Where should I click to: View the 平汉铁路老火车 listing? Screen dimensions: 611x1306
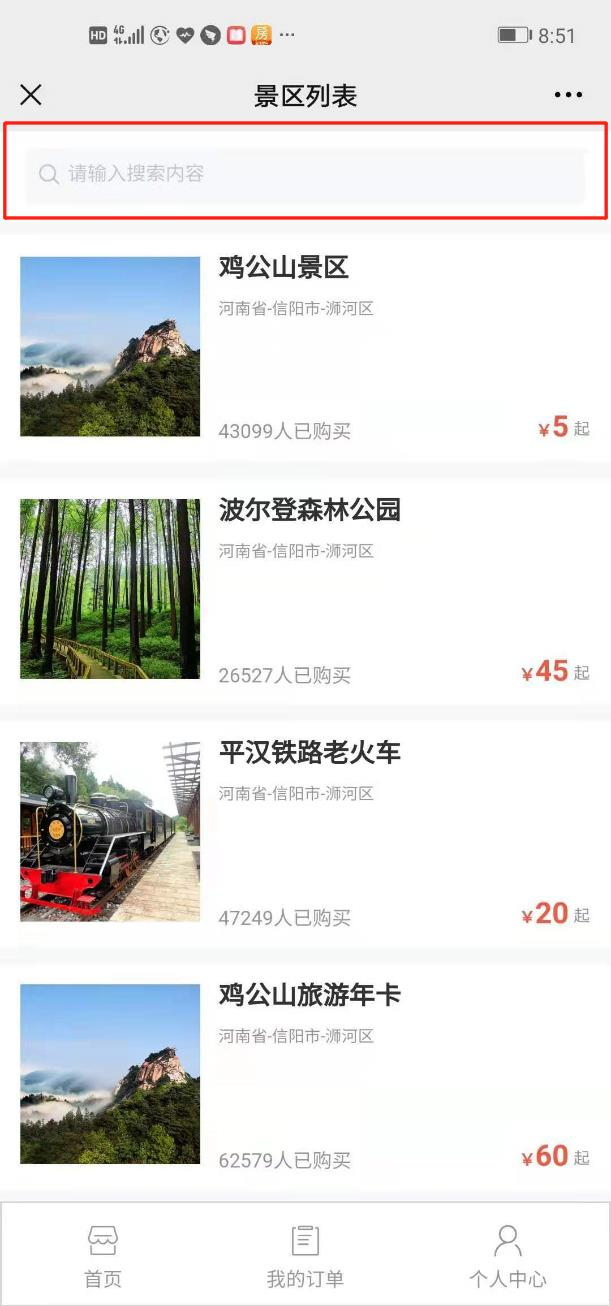[x=305, y=832]
